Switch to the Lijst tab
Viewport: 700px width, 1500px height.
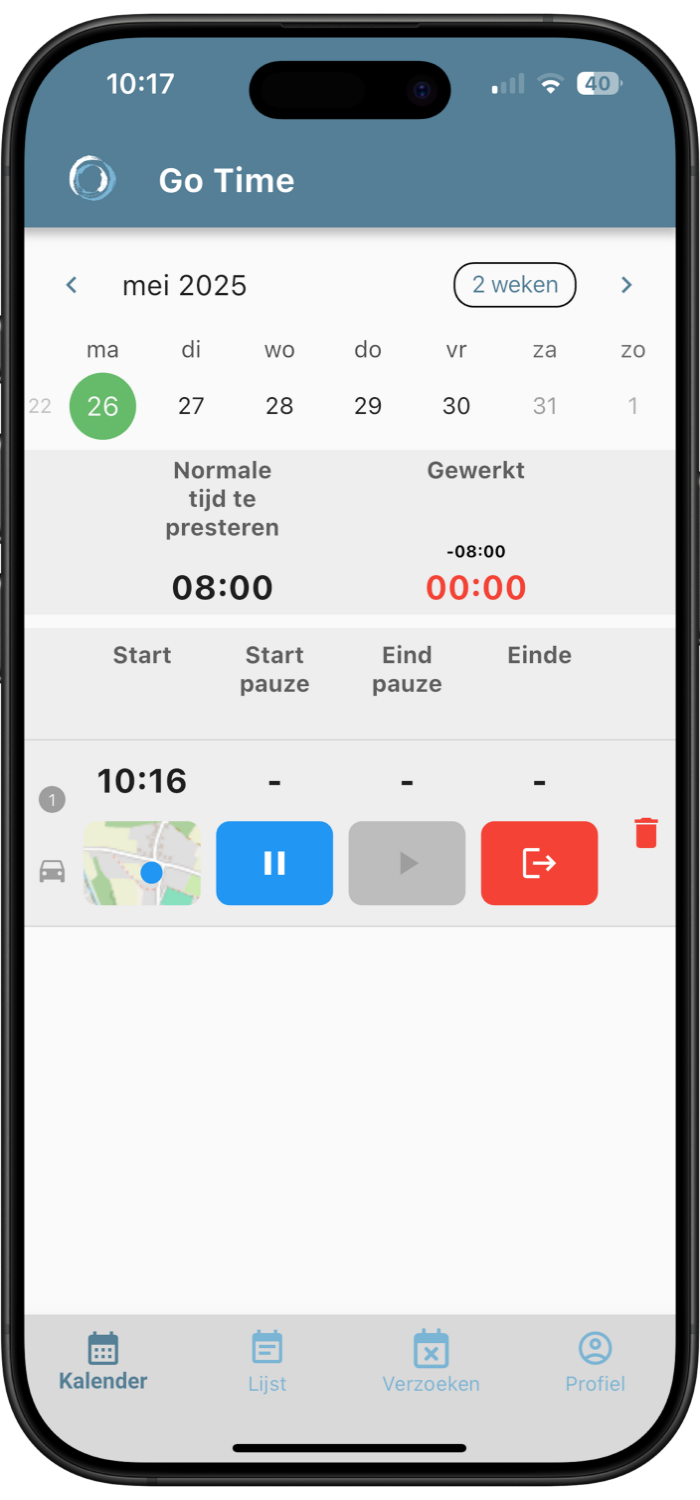[x=267, y=1362]
